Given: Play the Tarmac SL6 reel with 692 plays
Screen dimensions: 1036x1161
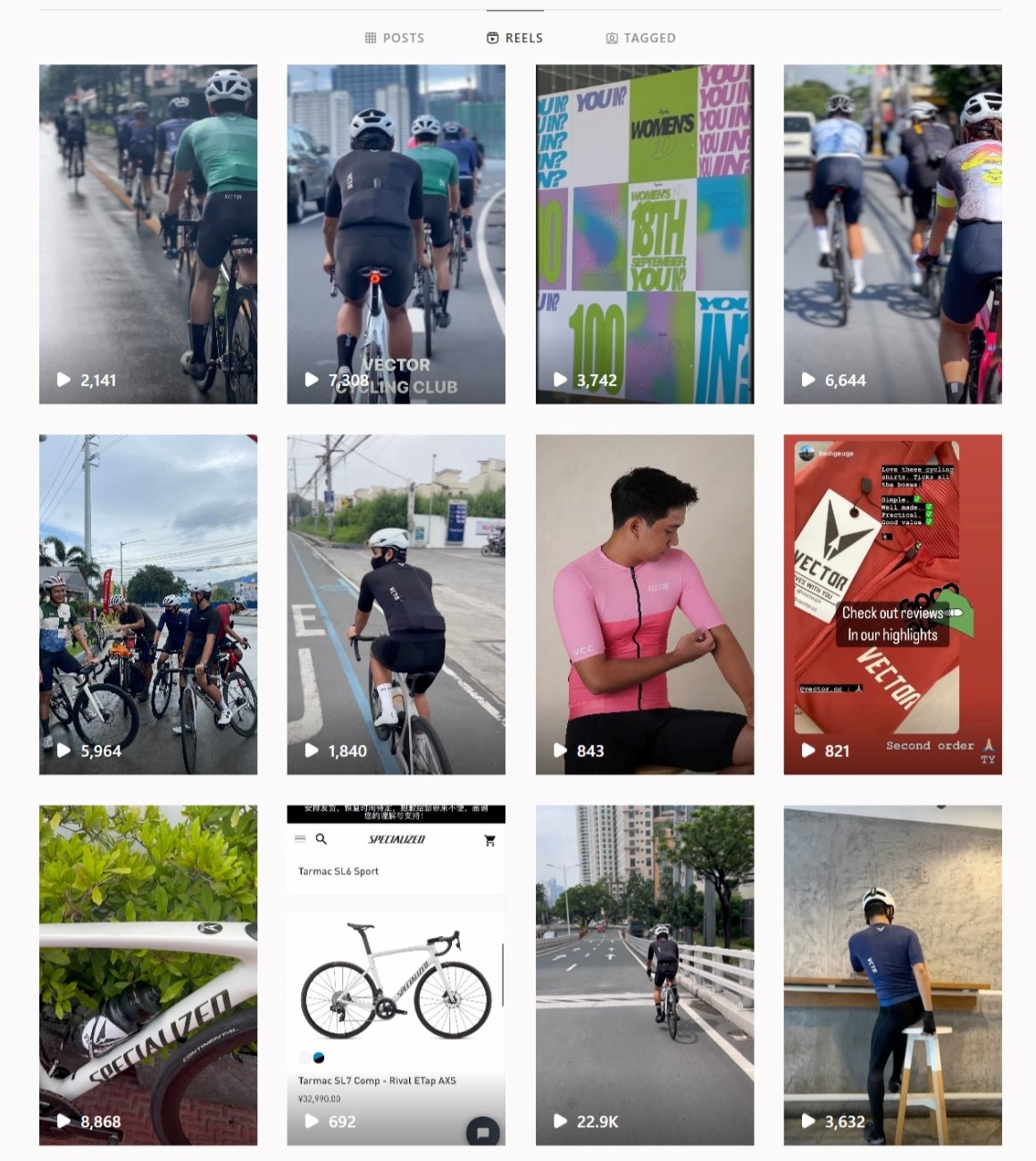Looking at the screenshot, I should pyautogui.click(x=396, y=974).
